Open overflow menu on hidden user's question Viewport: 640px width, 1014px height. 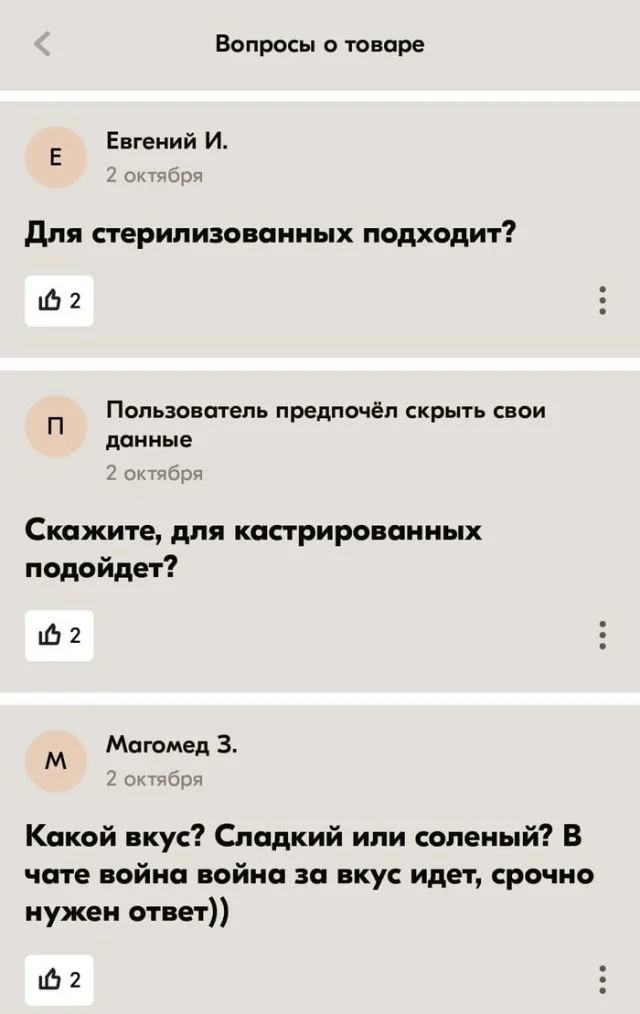601,635
